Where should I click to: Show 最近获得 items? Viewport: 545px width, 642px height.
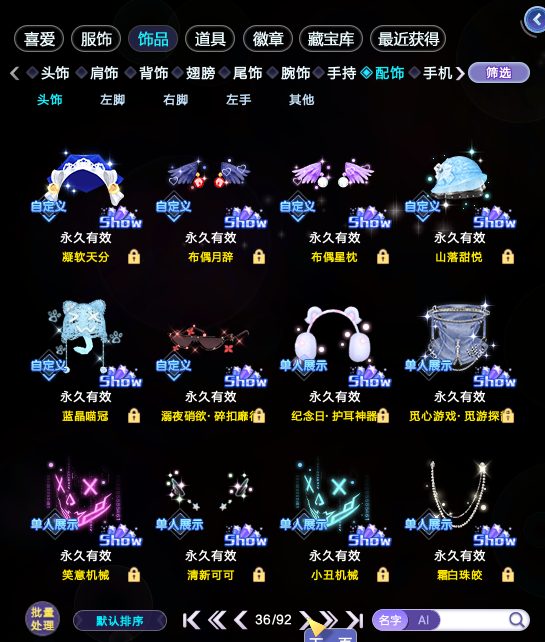pos(408,39)
